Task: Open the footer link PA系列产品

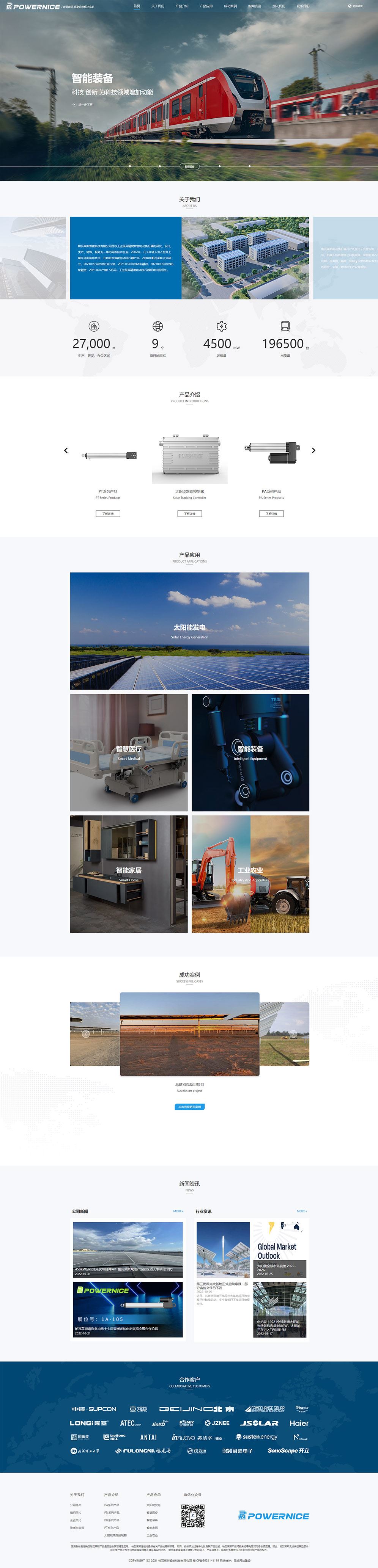Action: coord(112,1505)
